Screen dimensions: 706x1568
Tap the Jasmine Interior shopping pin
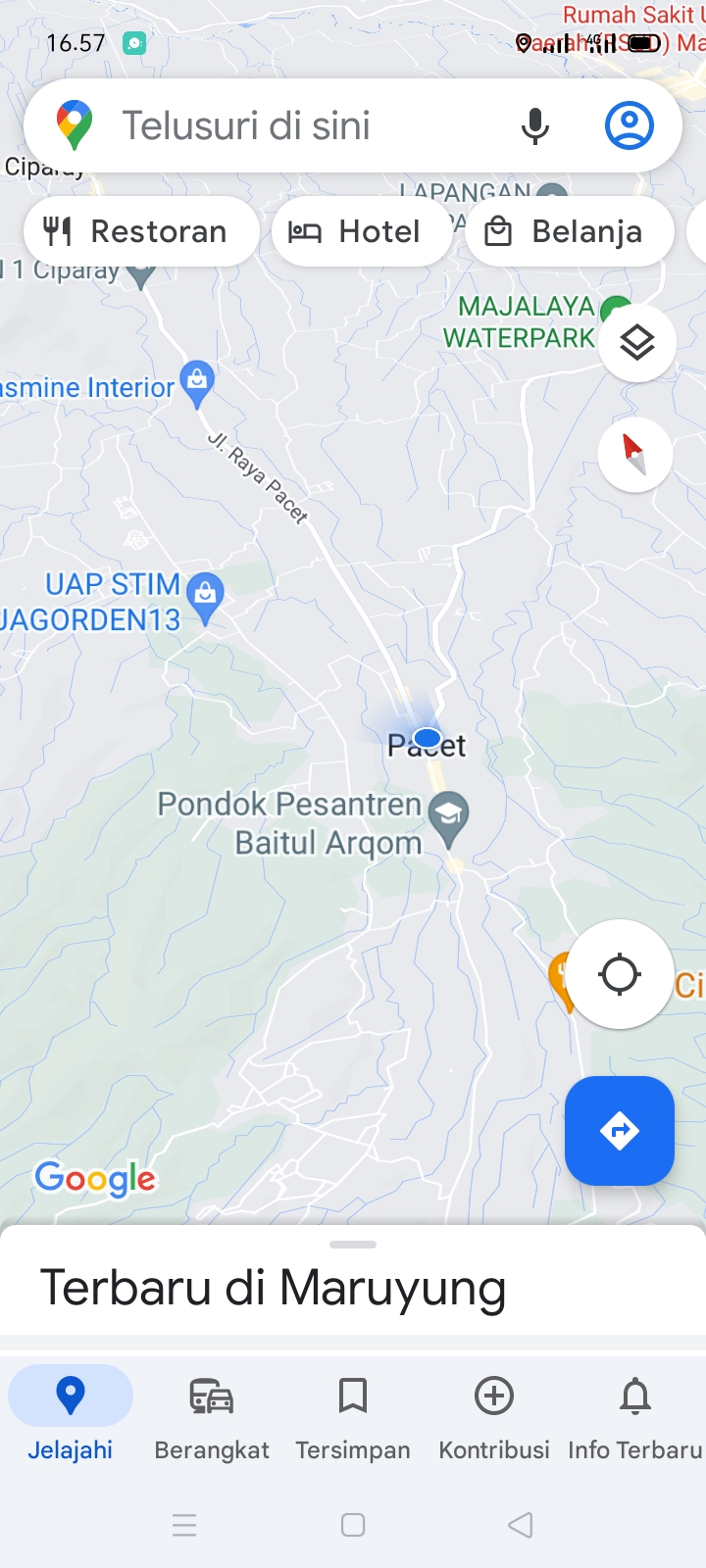tap(195, 379)
